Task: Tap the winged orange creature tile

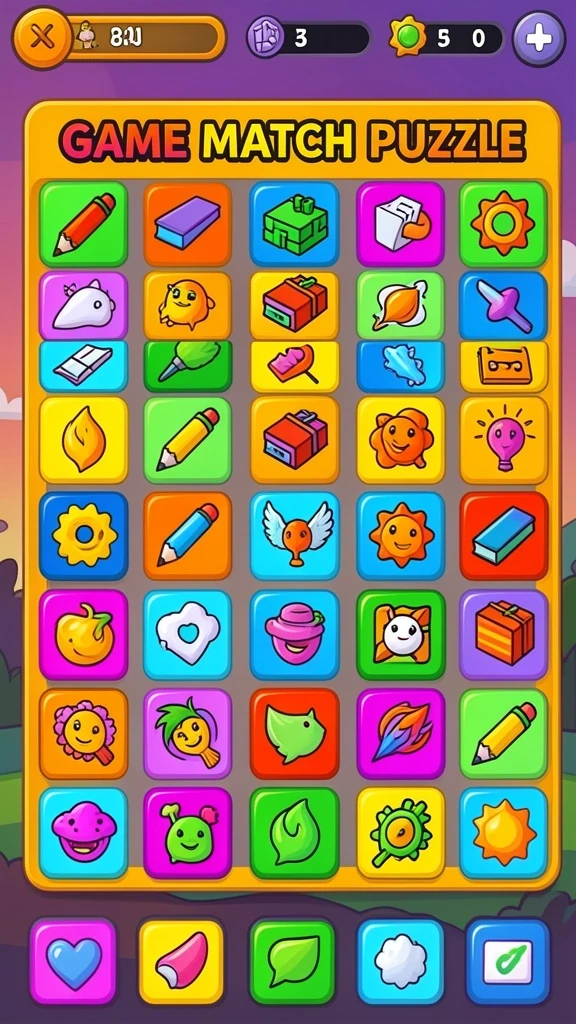Action: [295, 536]
